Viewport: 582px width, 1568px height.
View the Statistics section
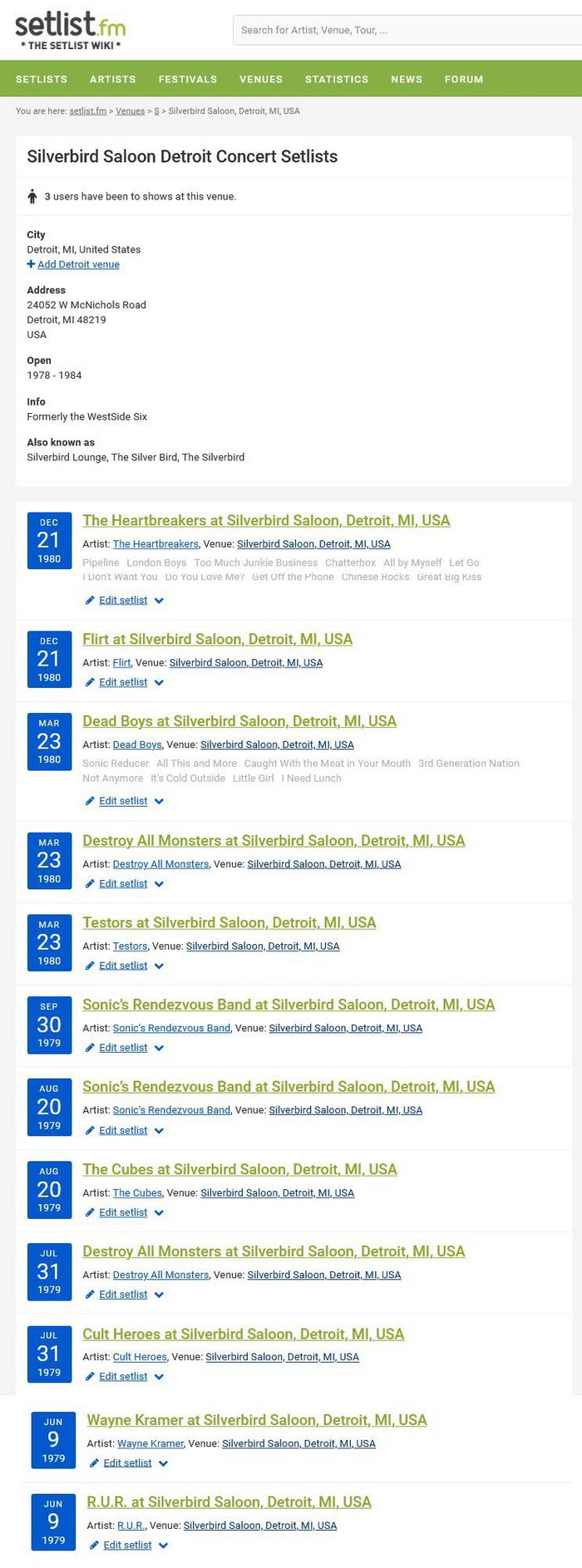tap(336, 80)
